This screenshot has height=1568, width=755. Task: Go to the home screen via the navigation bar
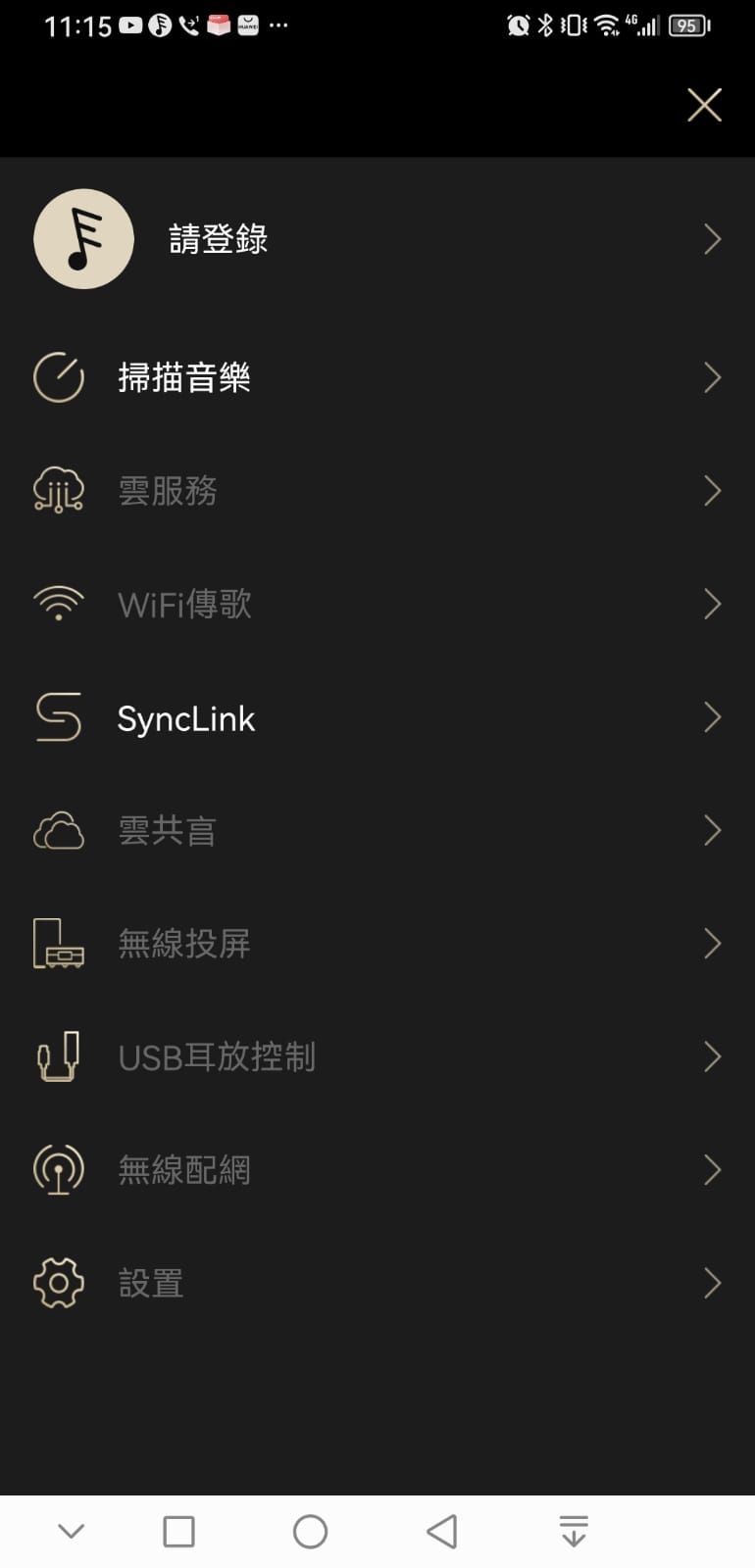click(310, 1531)
